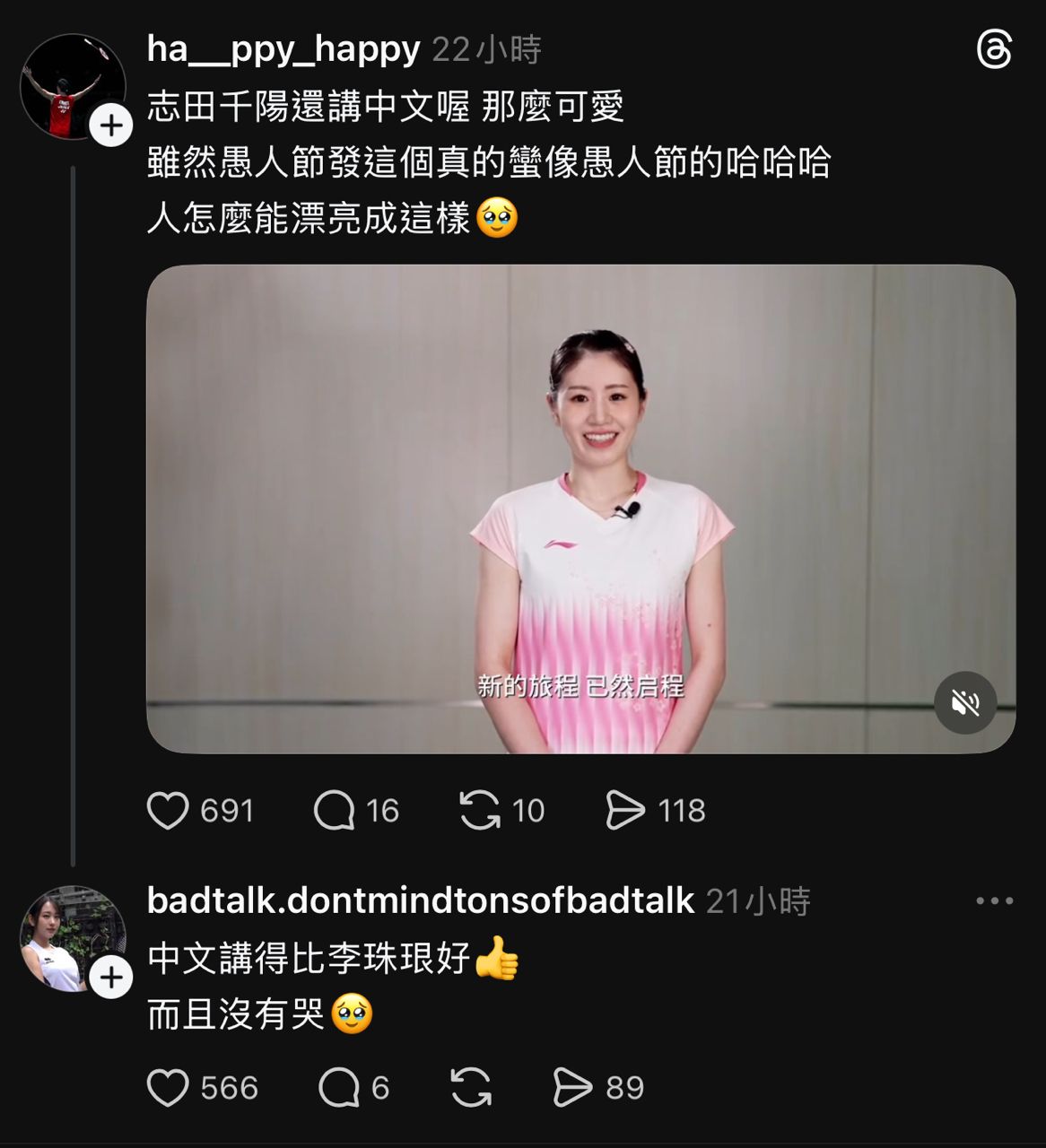The width and height of the screenshot is (1046, 1148).
Task: Share ha__ppy_happy's post
Action: [x=625, y=811]
